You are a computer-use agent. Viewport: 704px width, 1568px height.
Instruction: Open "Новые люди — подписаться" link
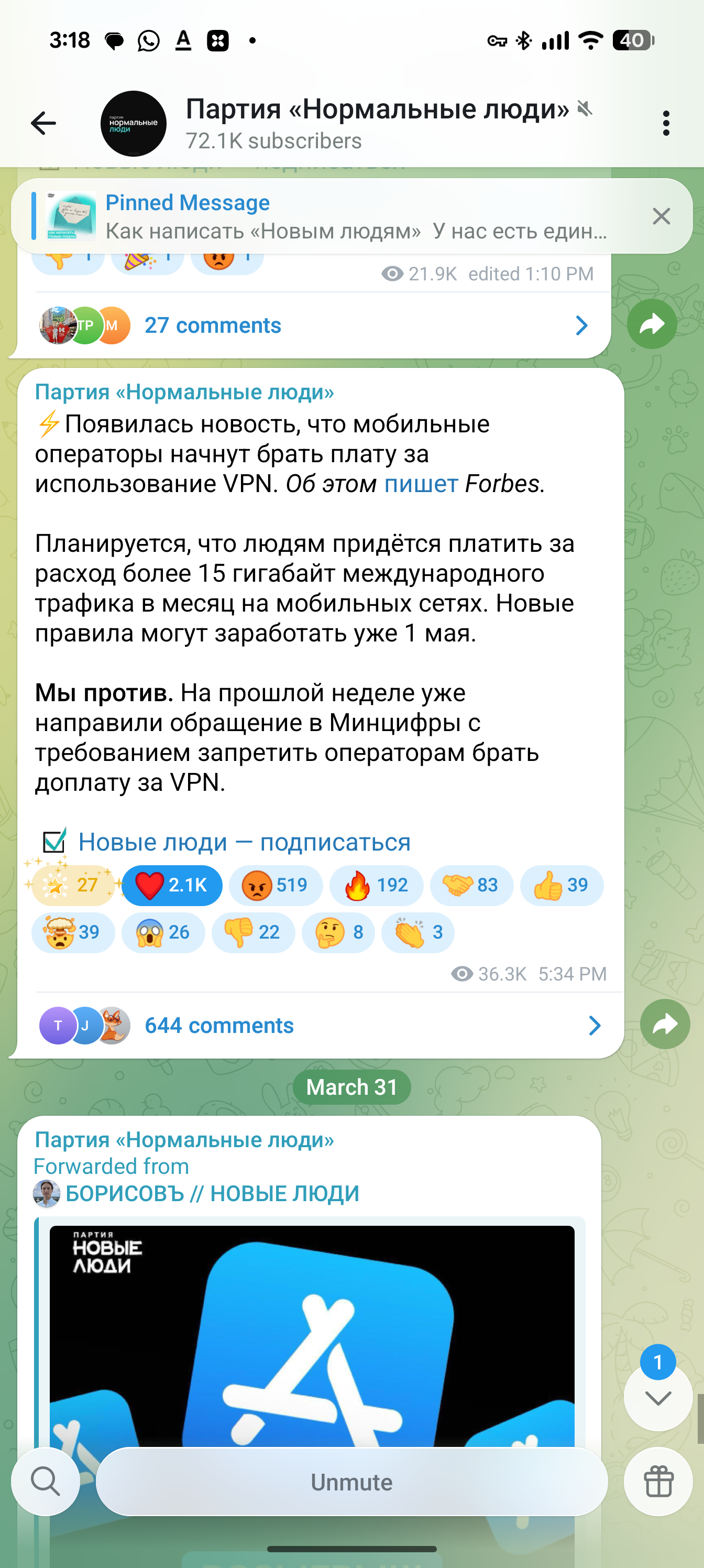[244, 843]
